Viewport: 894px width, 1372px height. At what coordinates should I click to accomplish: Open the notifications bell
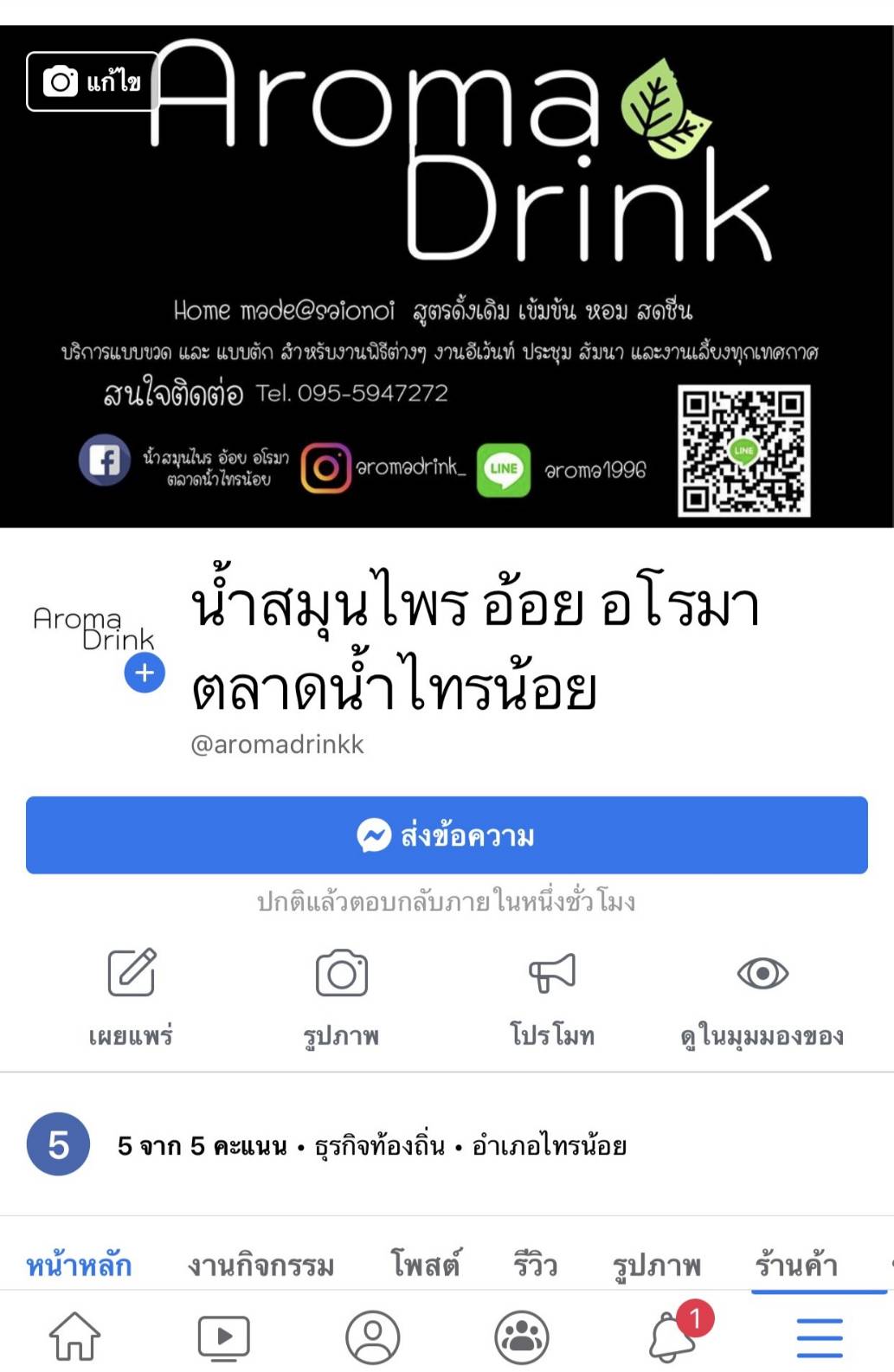pos(672,1337)
